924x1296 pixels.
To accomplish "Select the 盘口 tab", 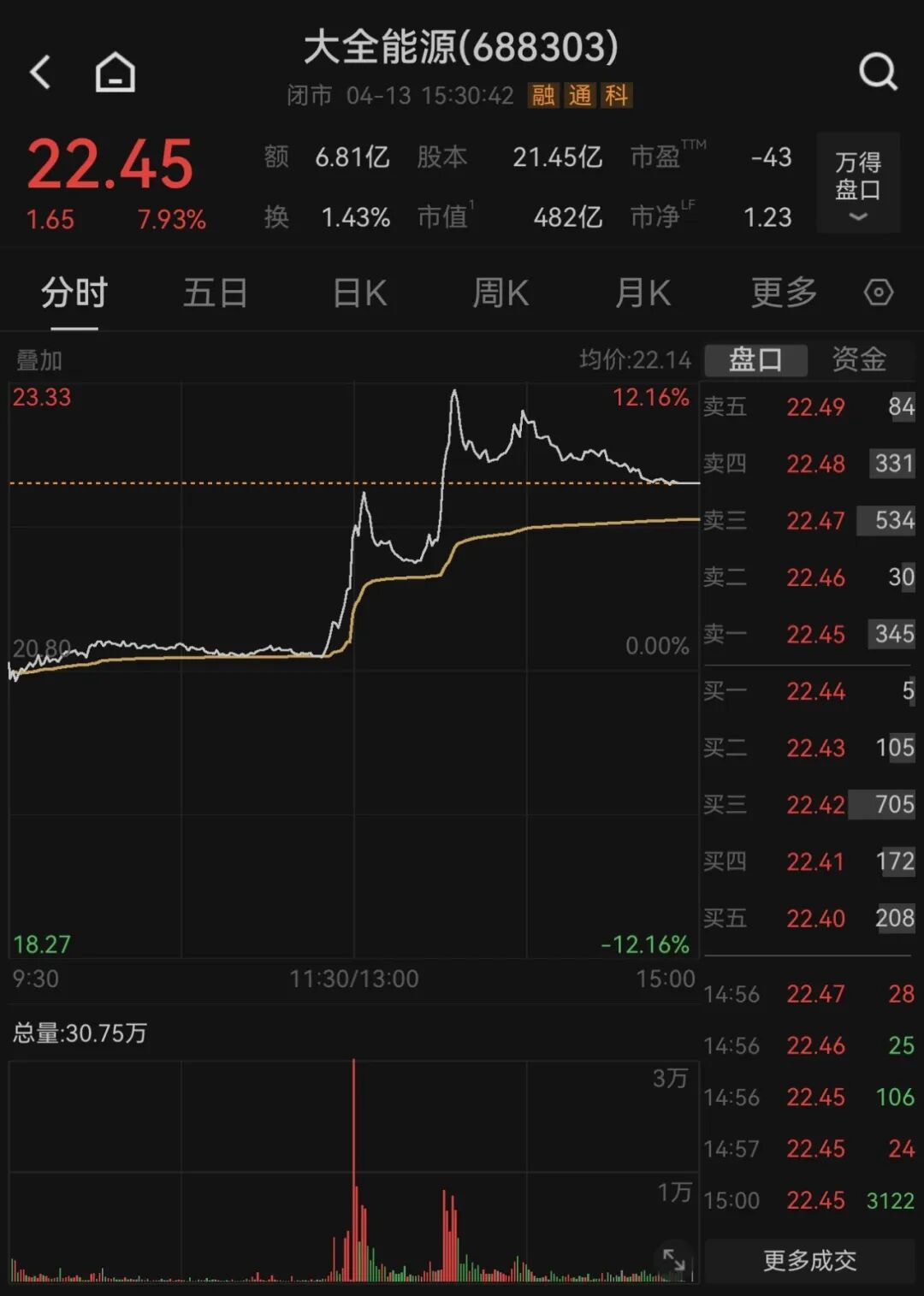I will 755,359.
